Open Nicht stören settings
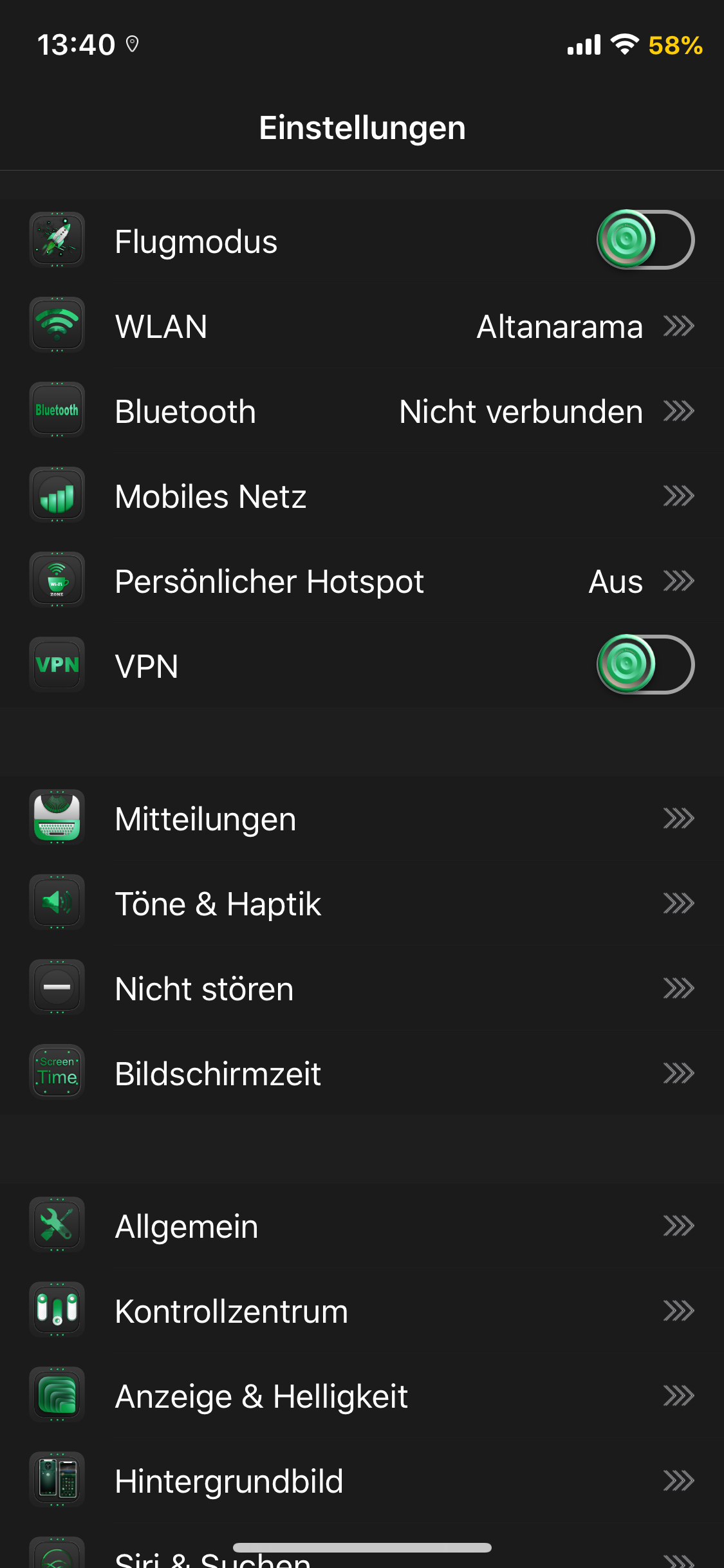The image size is (724, 1568). 362,988
